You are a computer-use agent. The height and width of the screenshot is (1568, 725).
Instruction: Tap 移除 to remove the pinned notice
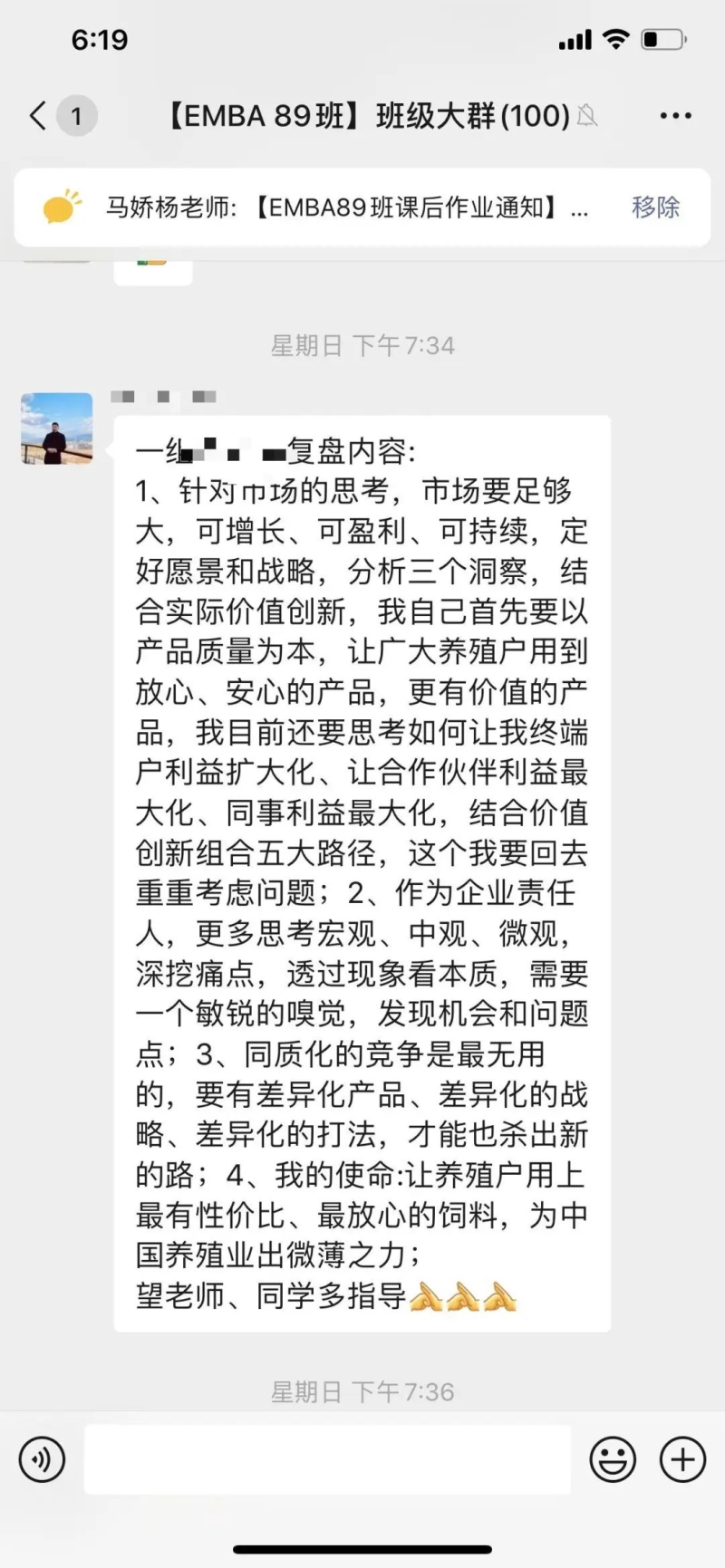655,207
